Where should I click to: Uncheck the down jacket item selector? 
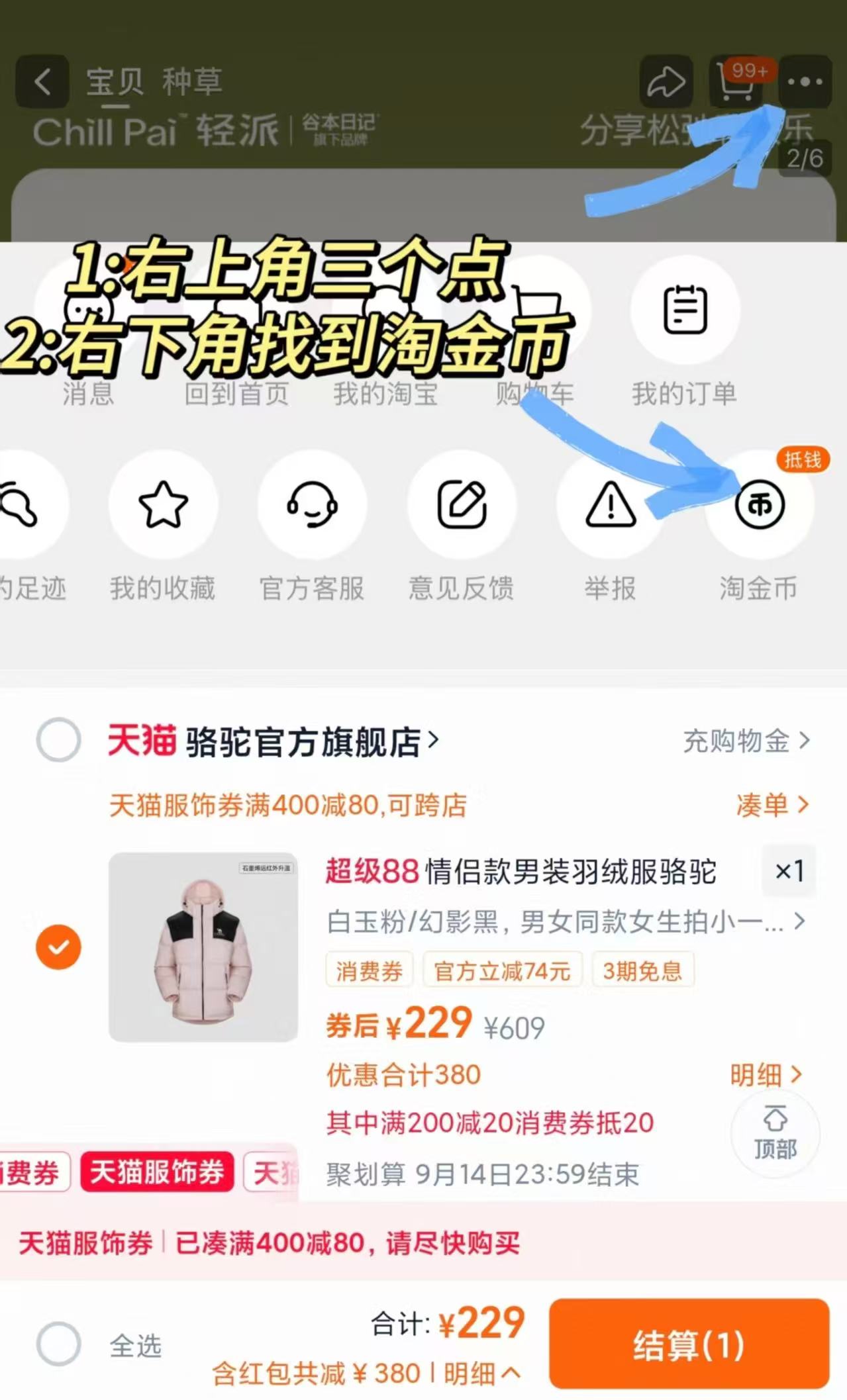coord(59,947)
